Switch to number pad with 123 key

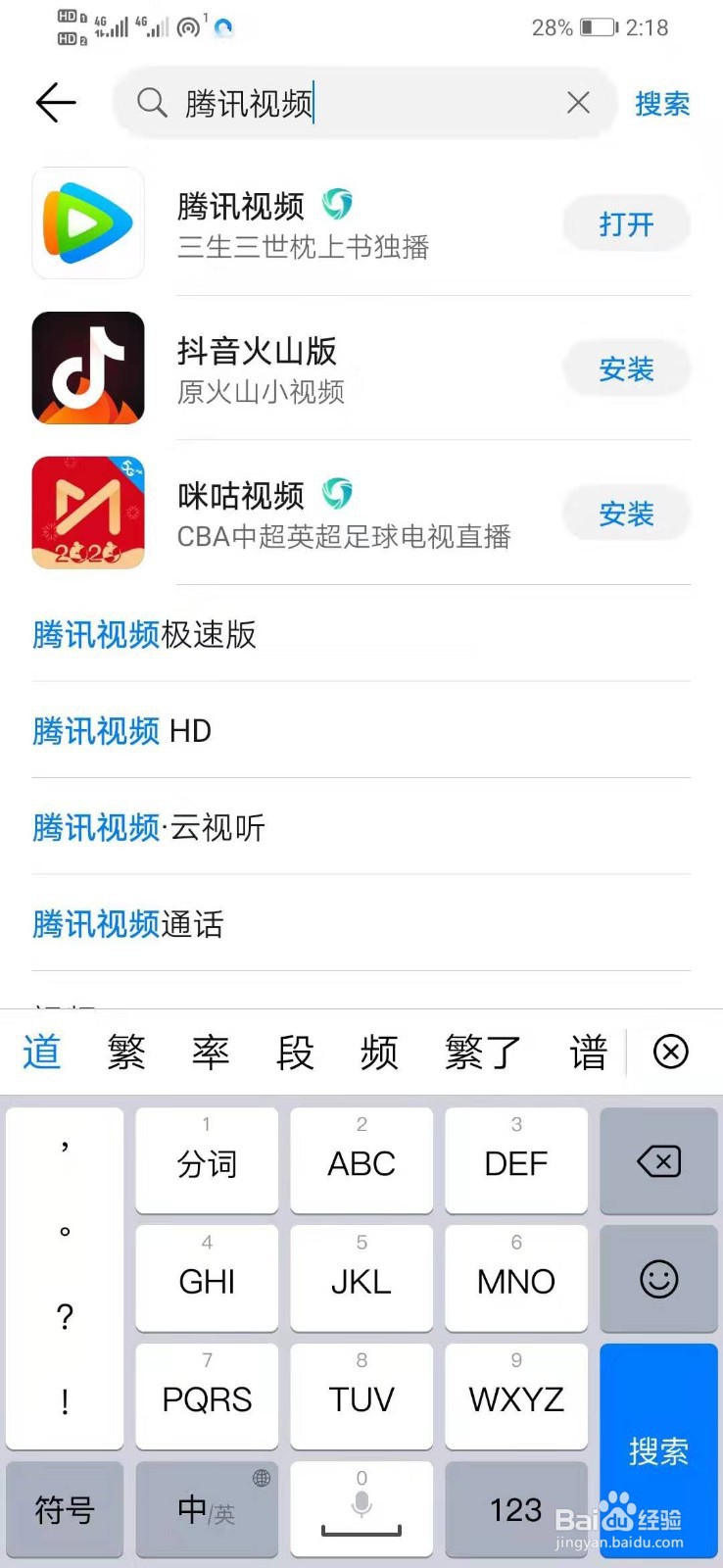[x=515, y=1510]
